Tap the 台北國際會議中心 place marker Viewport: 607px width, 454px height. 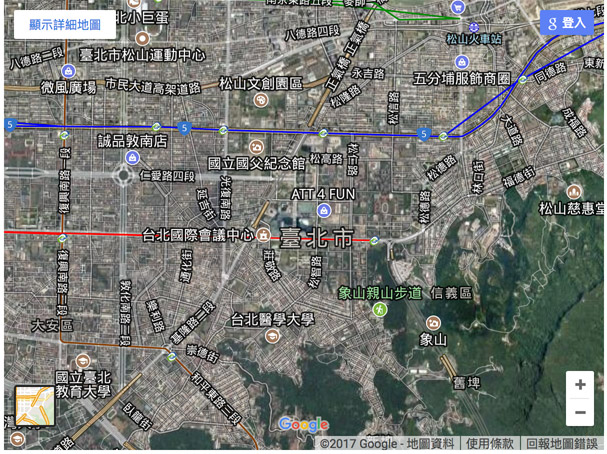(x=263, y=235)
